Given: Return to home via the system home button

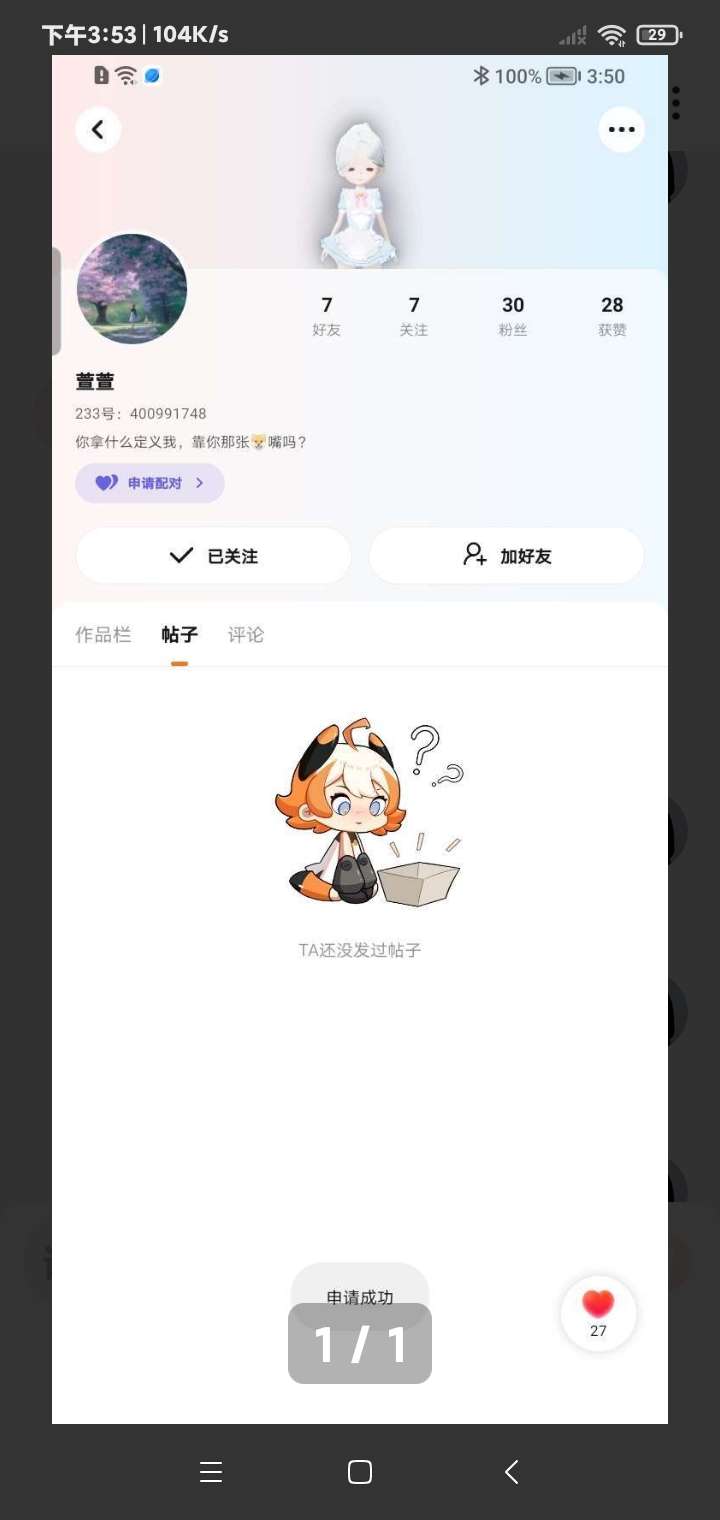Looking at the screenshot, I should pyautogui.click(x=360, y=1472).
